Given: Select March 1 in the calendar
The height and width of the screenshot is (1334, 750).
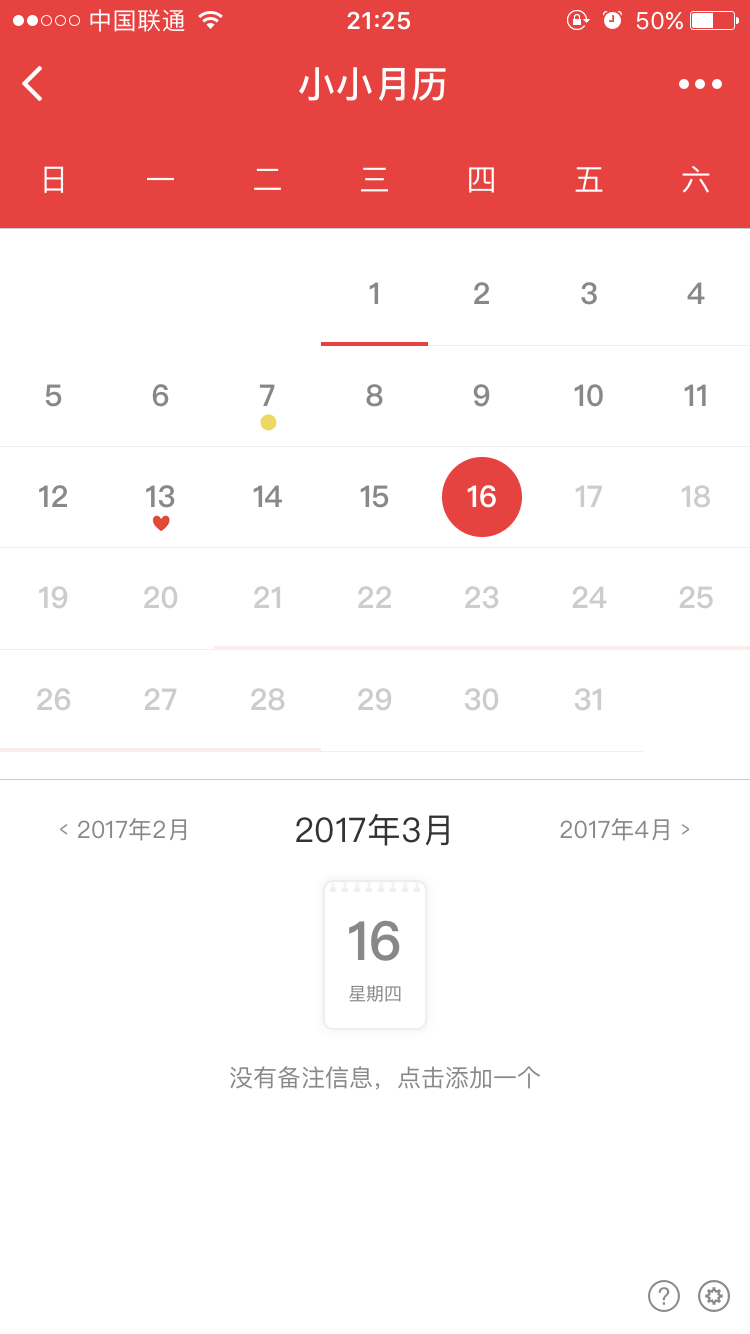Looking at the screenshot, I should [374, 294].
